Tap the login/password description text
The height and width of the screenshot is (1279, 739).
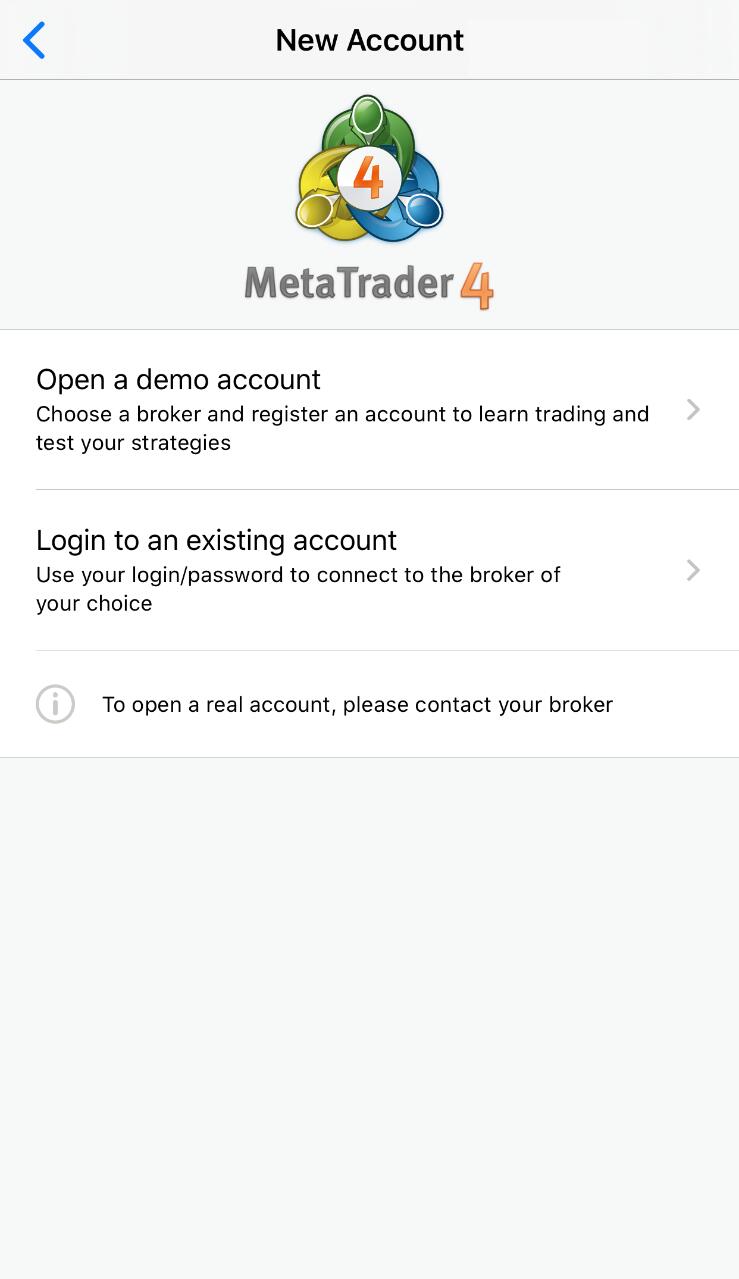(298, 588)
